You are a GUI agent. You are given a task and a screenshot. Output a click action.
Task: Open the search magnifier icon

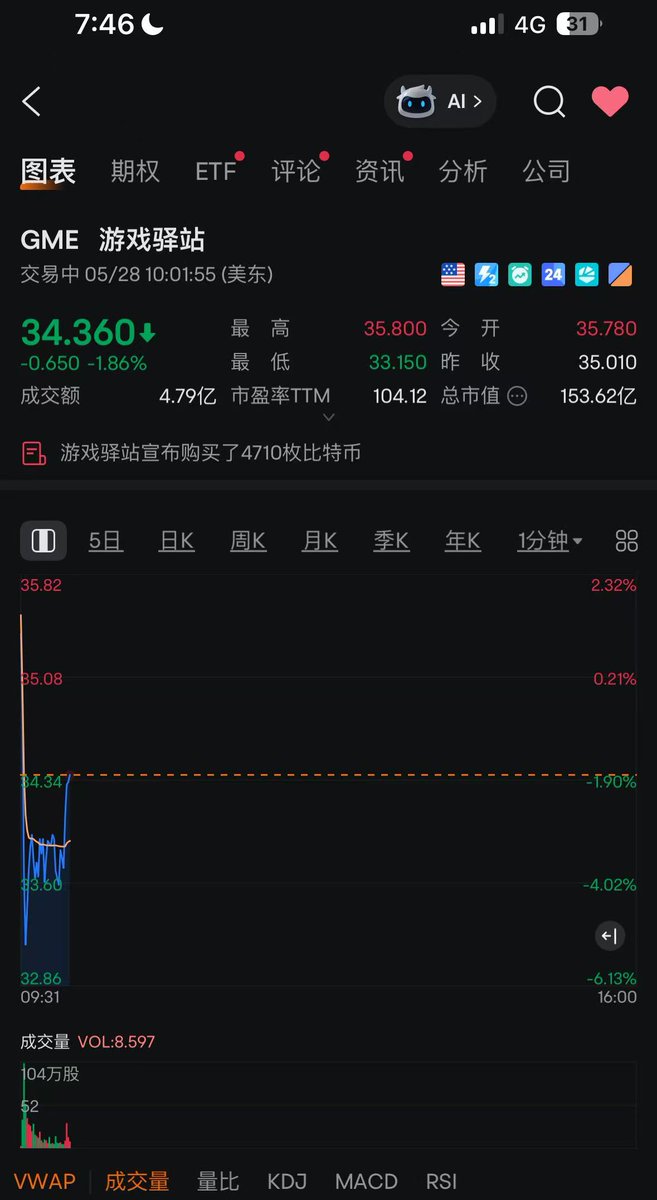[549, 101]
